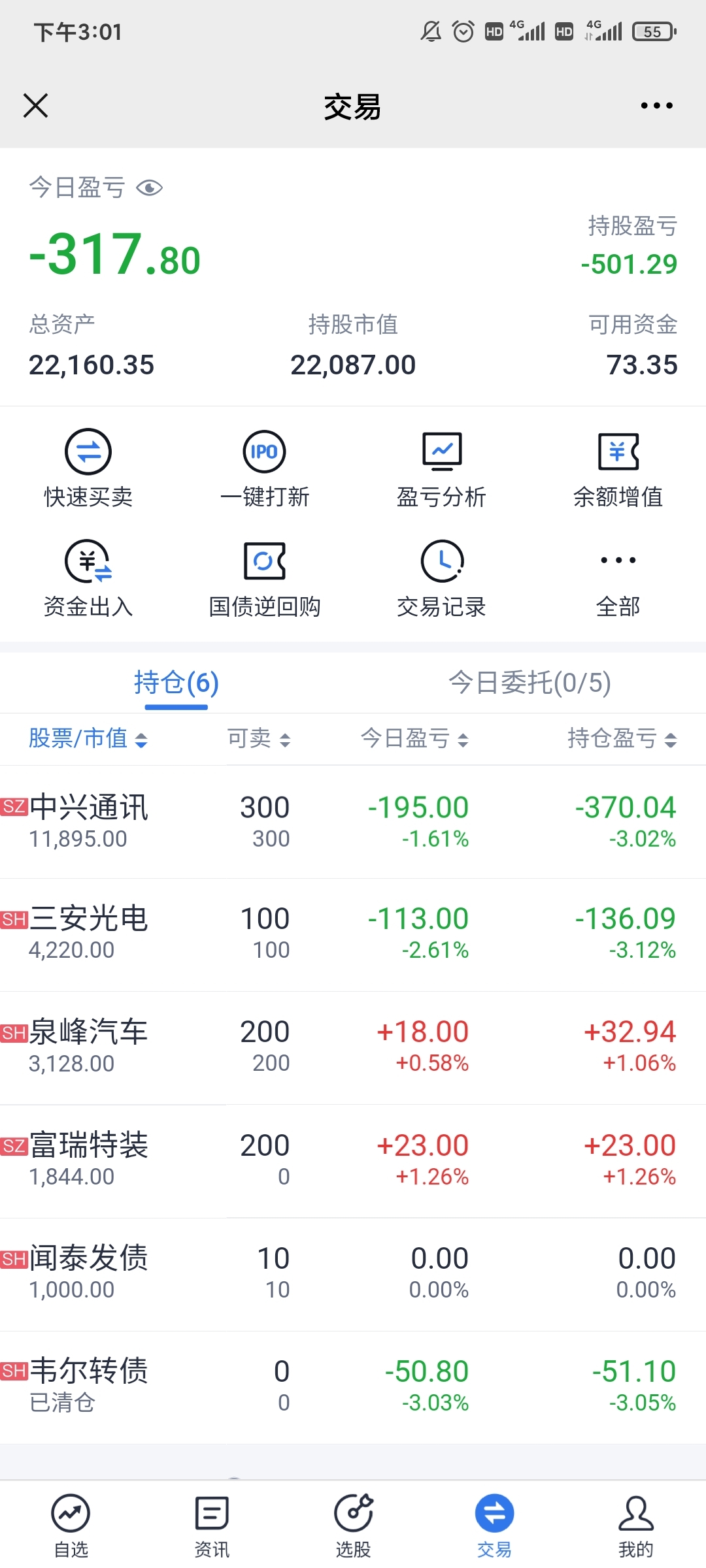Open the three-dot overflow menu

point(656,105)
